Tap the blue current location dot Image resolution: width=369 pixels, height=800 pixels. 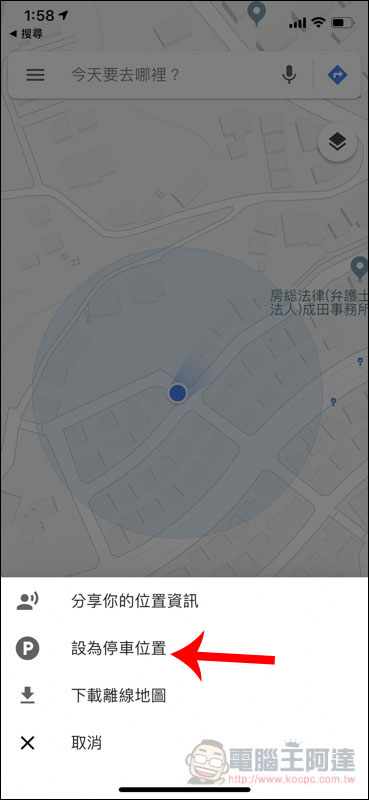click(178, 393)
